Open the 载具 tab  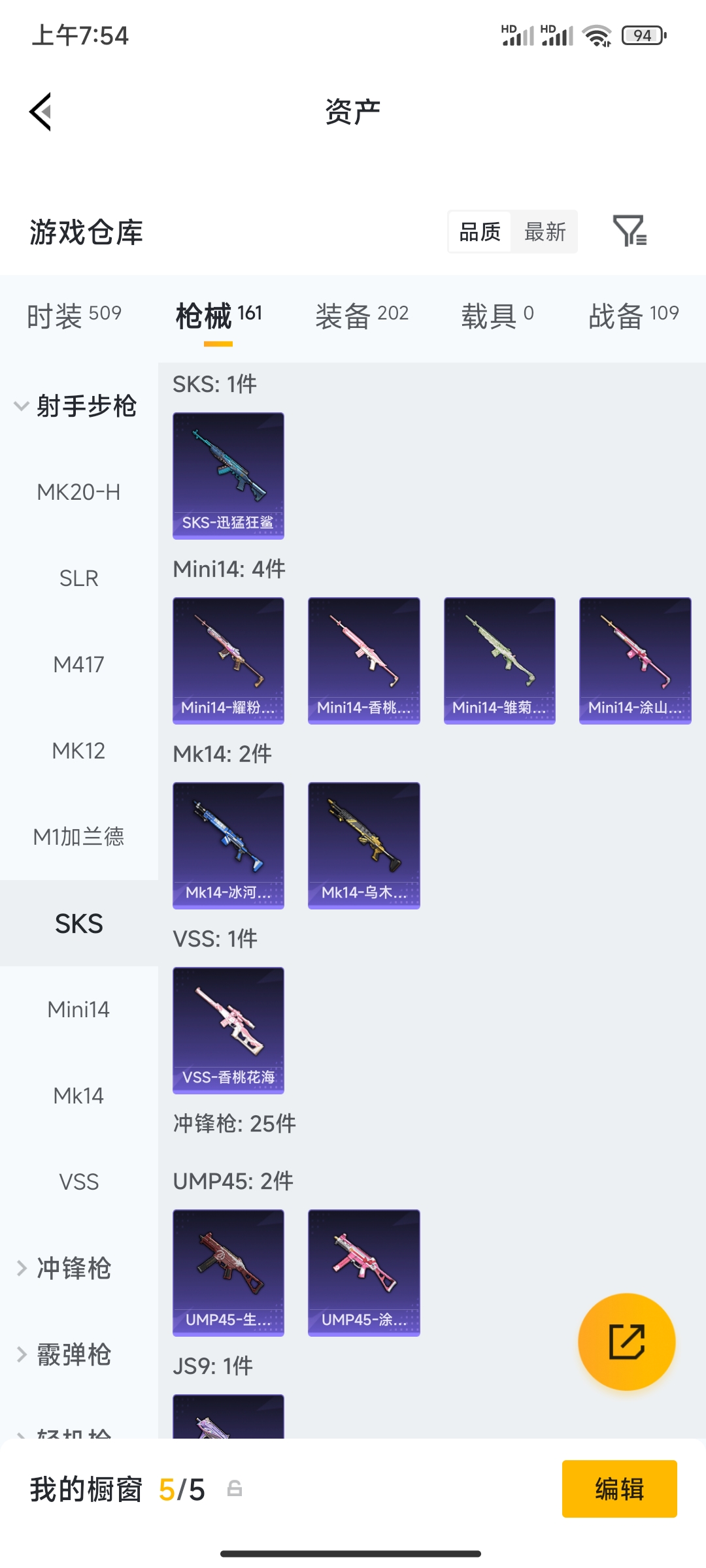point(497,315)
